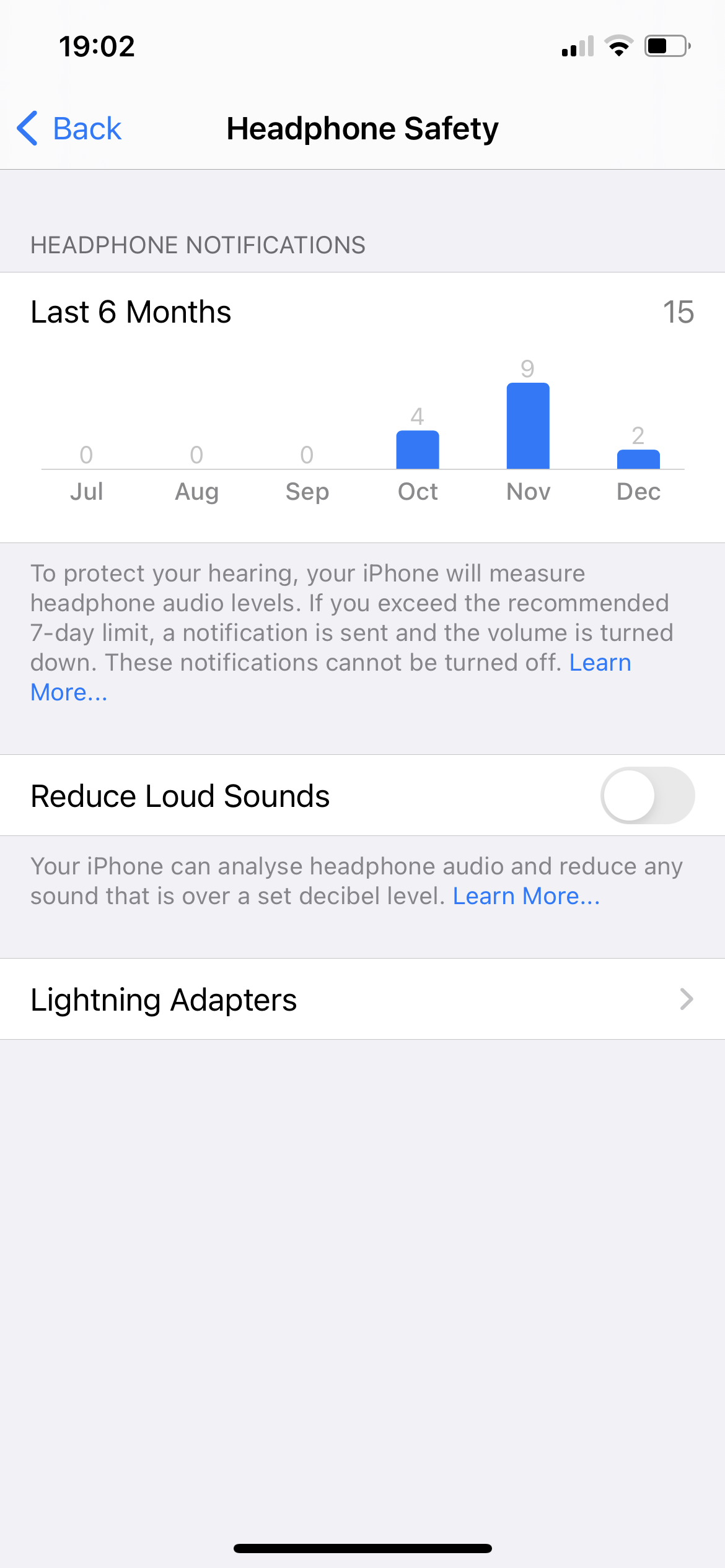Viewport: 725px width, 1568px height.
Task: Open Learn More about decibel reduction
Action: click(x=526, y=895)
